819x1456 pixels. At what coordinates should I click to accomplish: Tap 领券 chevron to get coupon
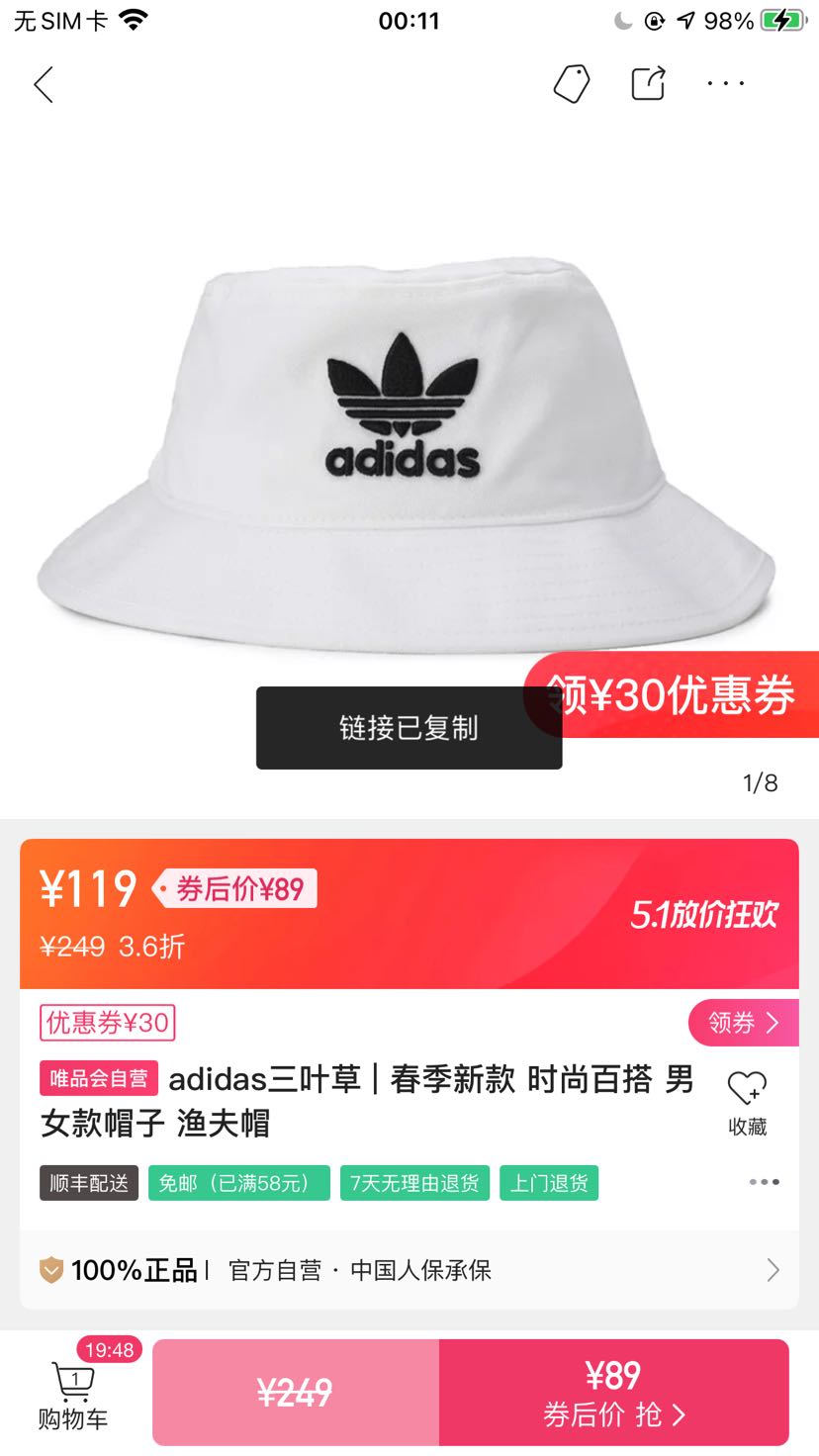pyautogui.click(x=745, y=1023)
